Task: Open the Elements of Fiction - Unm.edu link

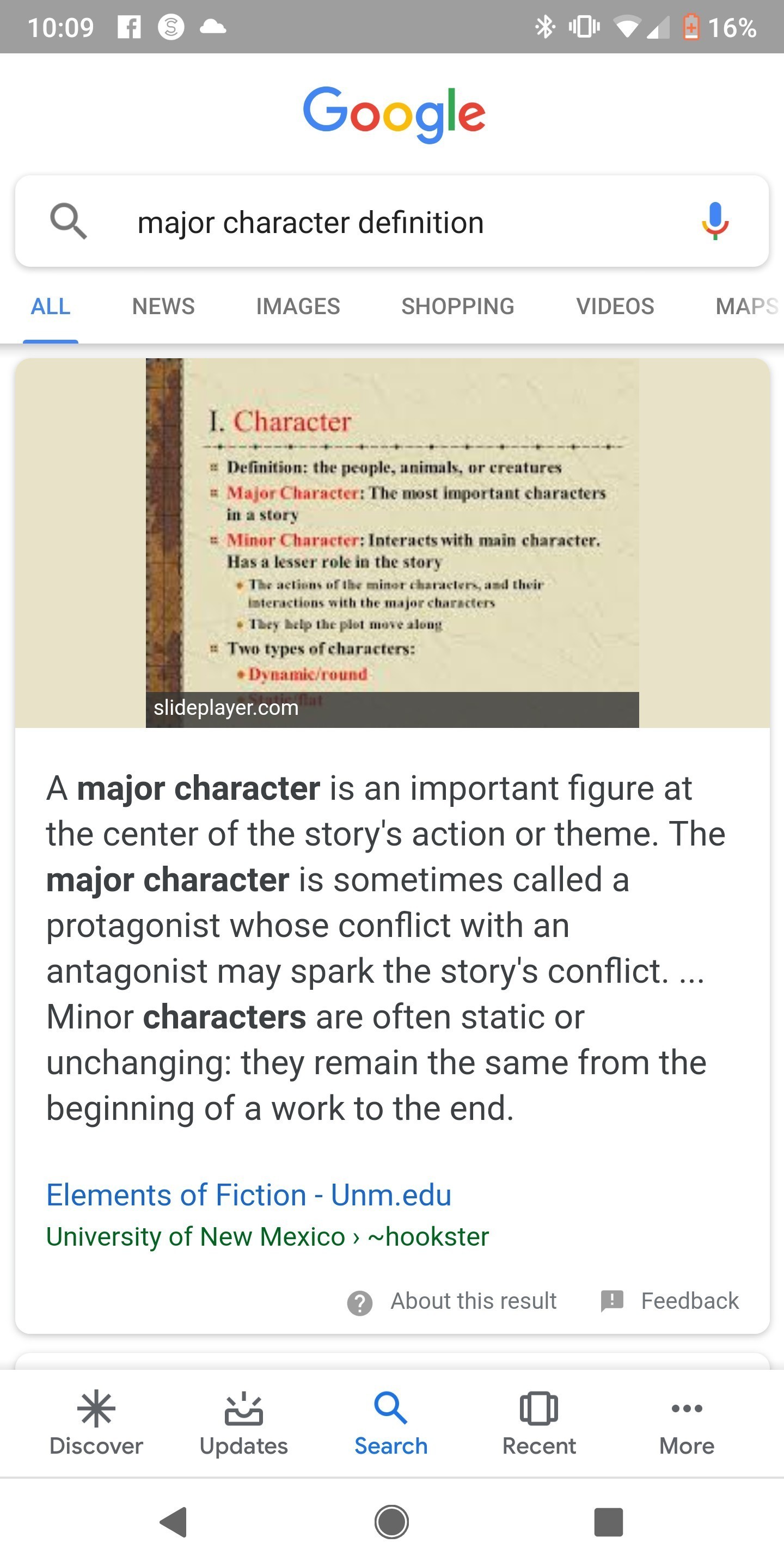Action: (x=248, y=1195)
